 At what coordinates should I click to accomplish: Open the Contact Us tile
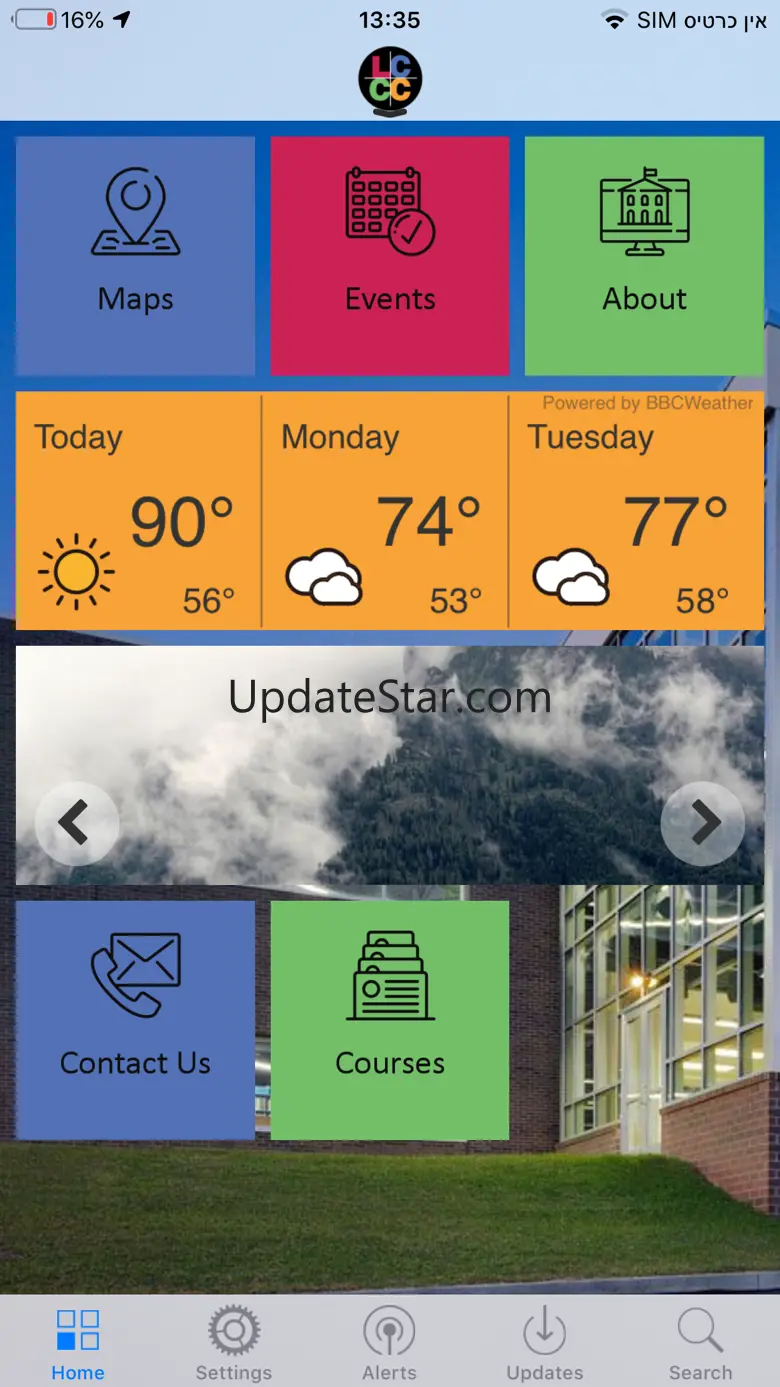point(135,1020)
